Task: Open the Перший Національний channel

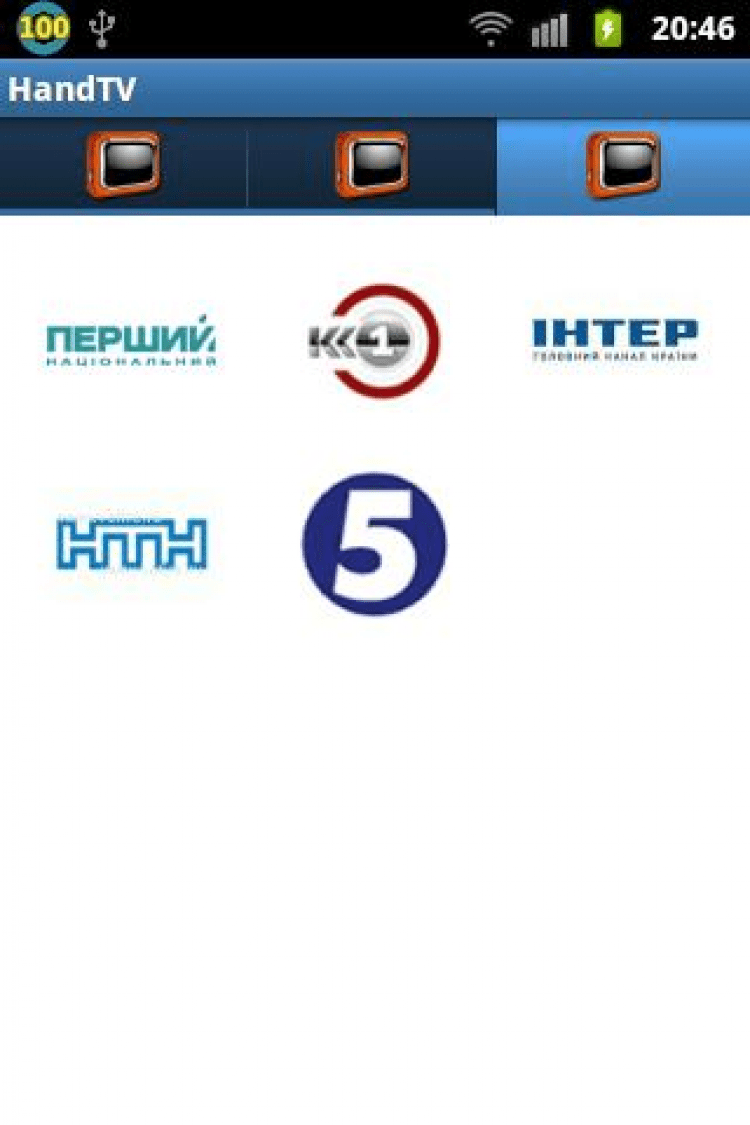Action: tap(131, 342)
